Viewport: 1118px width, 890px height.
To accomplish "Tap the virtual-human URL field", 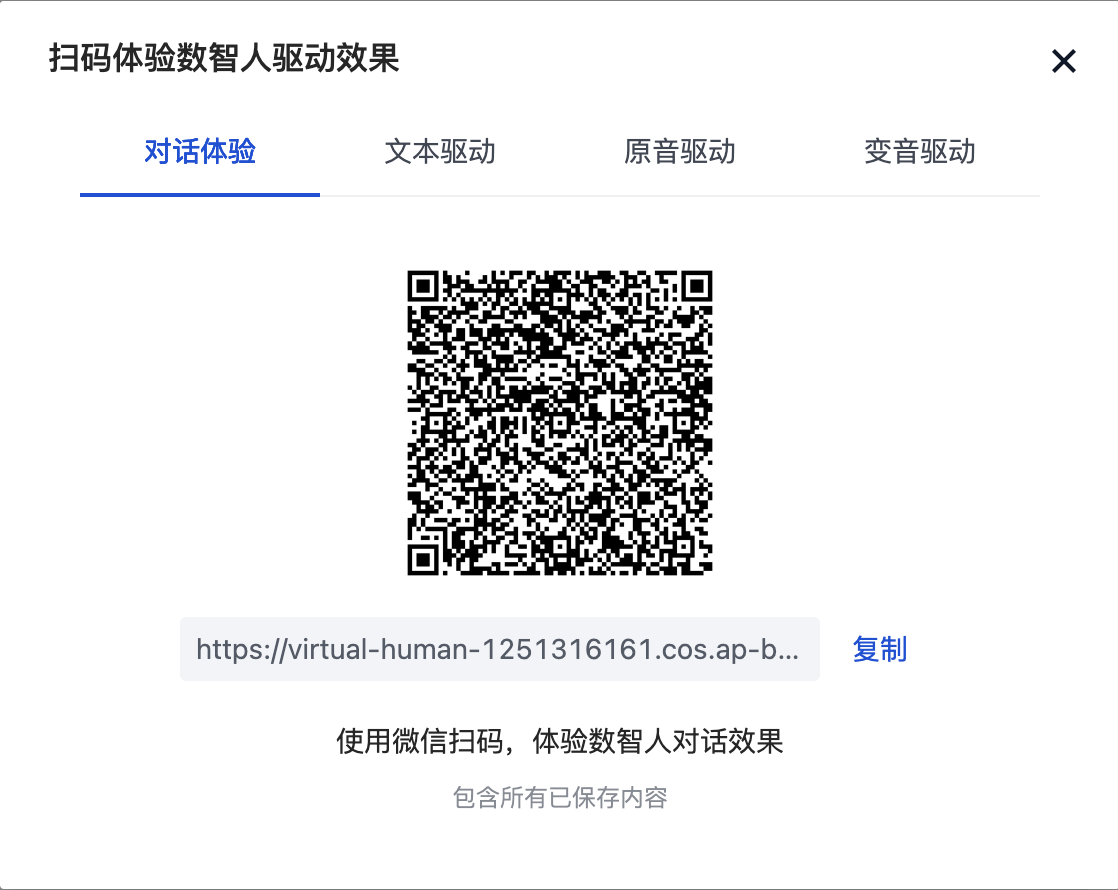I will pyautogui.click(x=499, y=649).
